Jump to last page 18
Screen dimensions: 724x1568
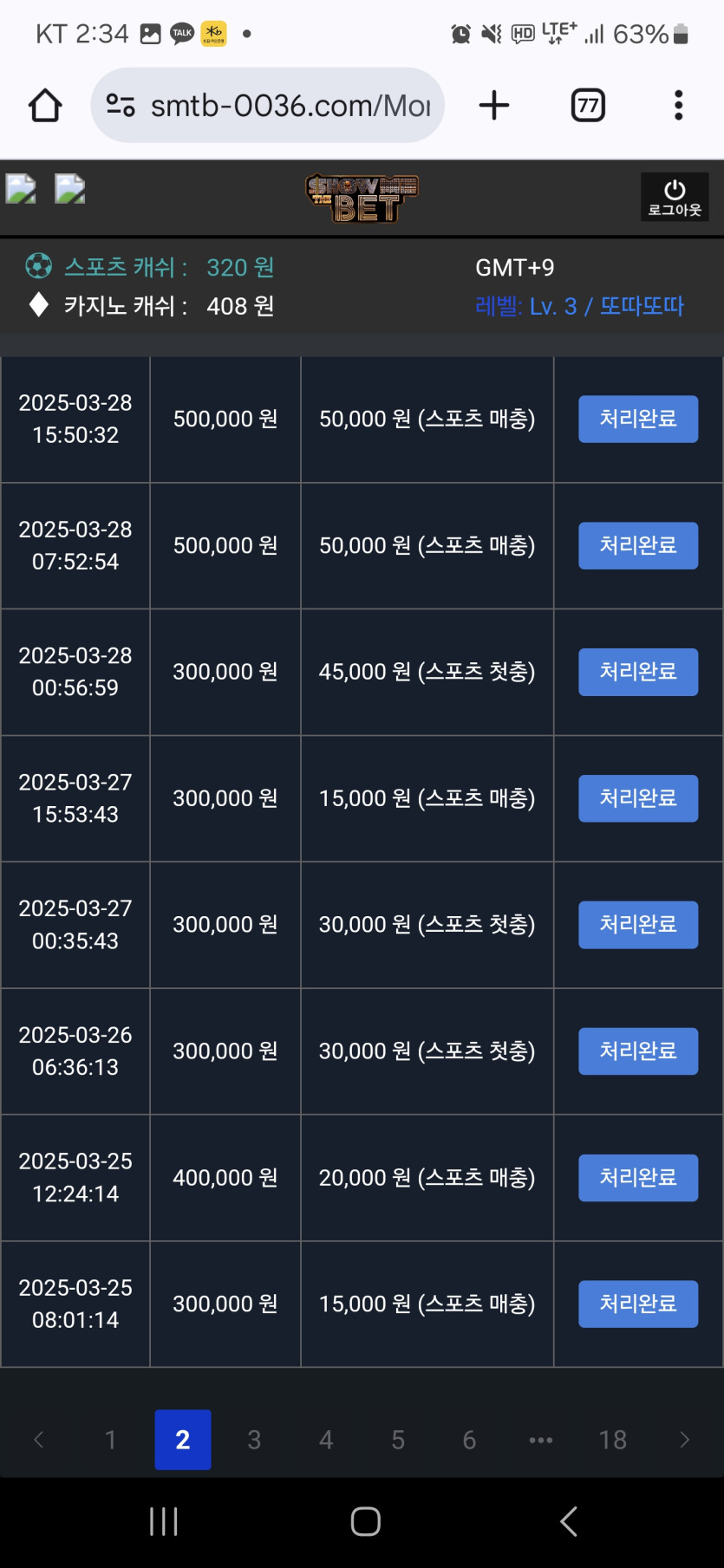[x=613, y=1440]
